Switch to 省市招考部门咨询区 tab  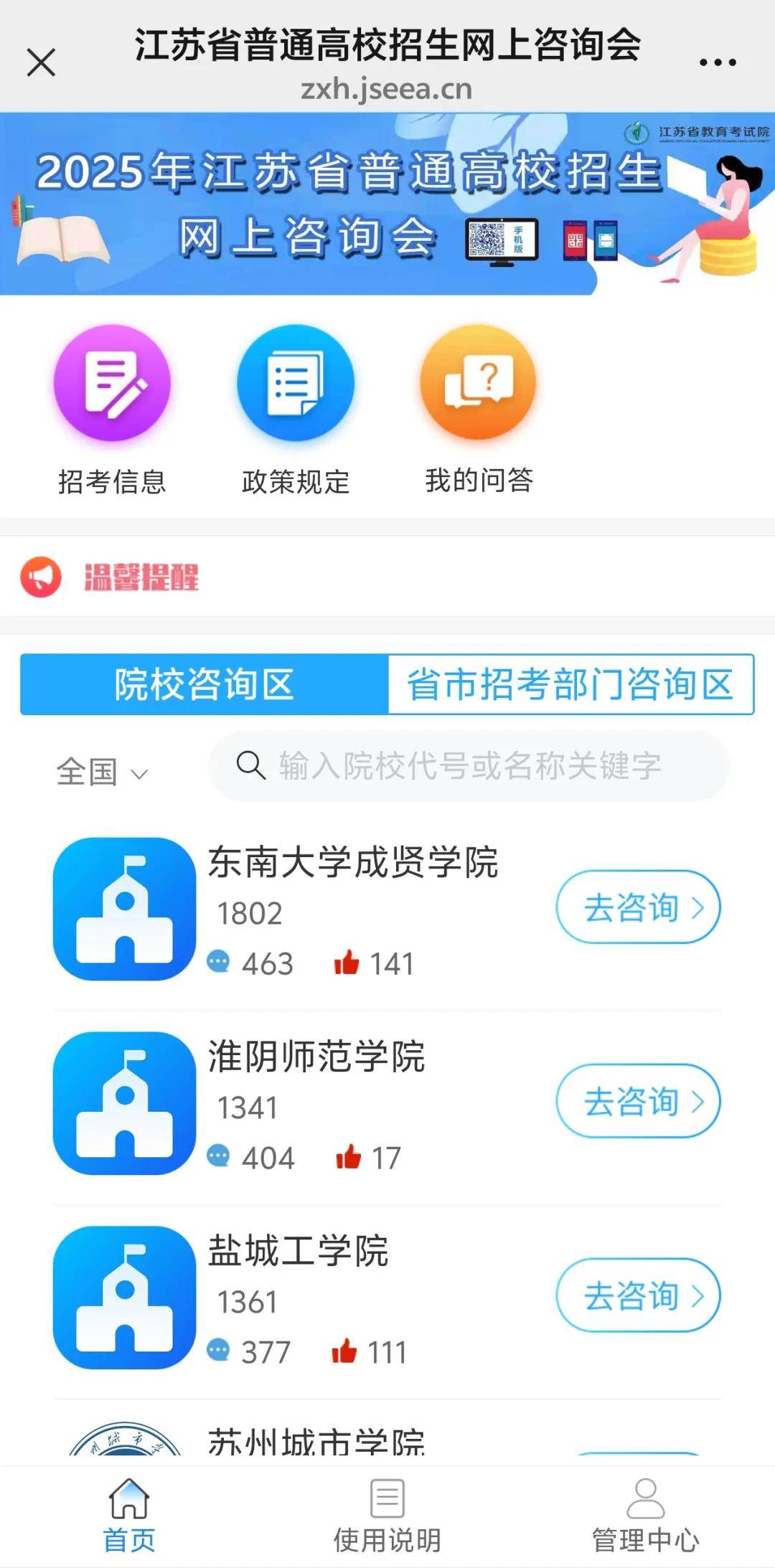[570, 684]
